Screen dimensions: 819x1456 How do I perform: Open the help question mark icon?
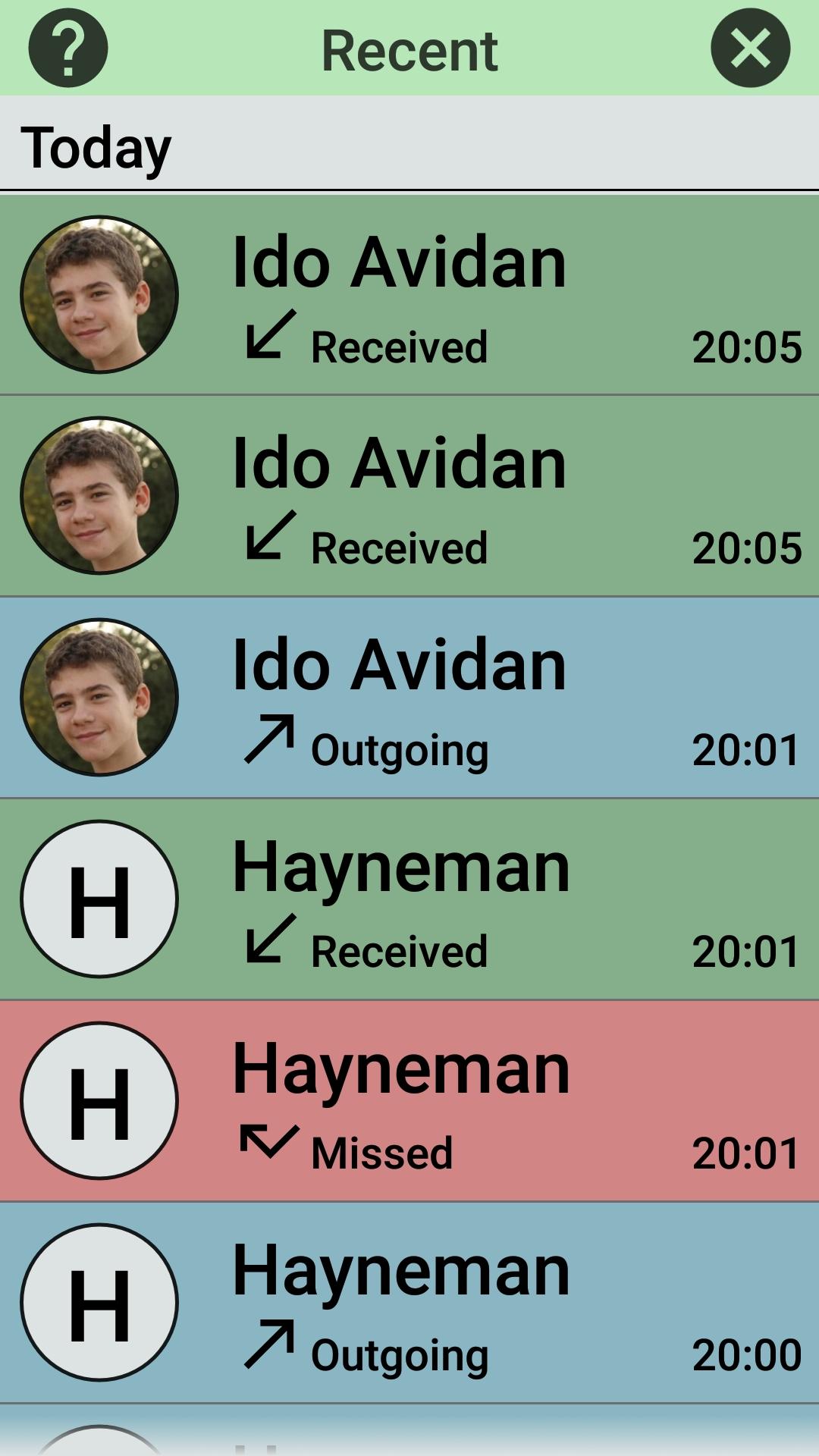pyautogui.click(x=68, y=48)
